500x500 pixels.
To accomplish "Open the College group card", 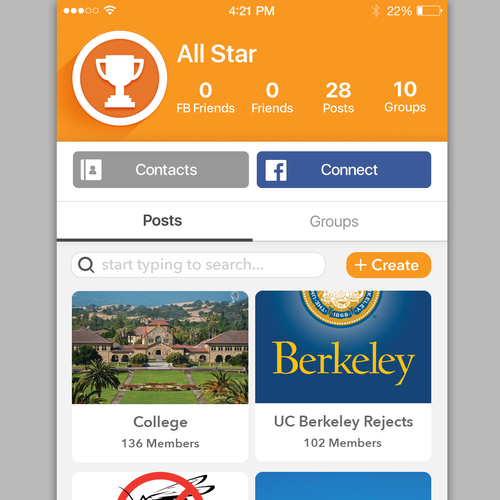I will (160, 376).
